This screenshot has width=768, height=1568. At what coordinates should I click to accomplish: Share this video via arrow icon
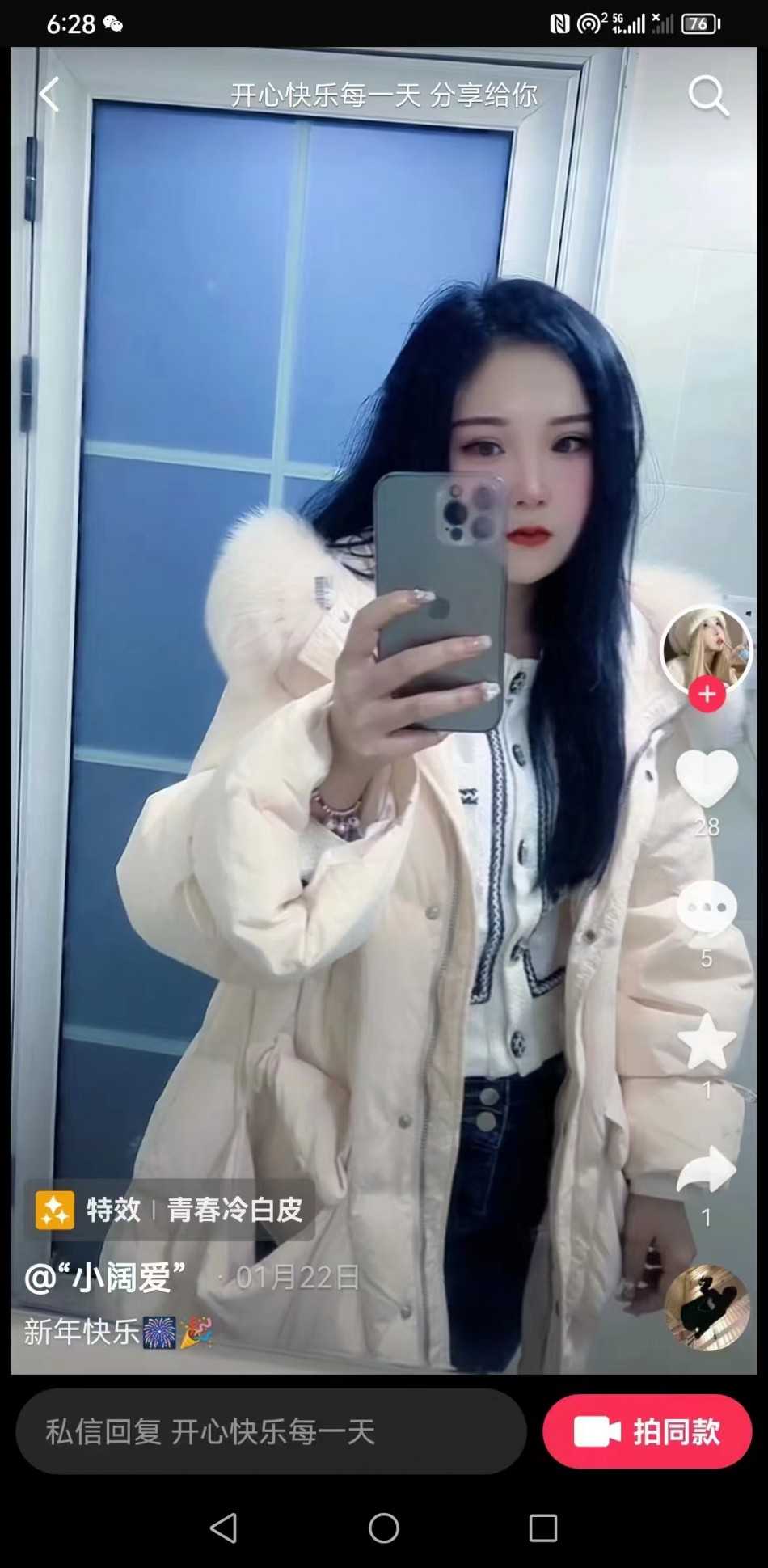pos(707,1170)
